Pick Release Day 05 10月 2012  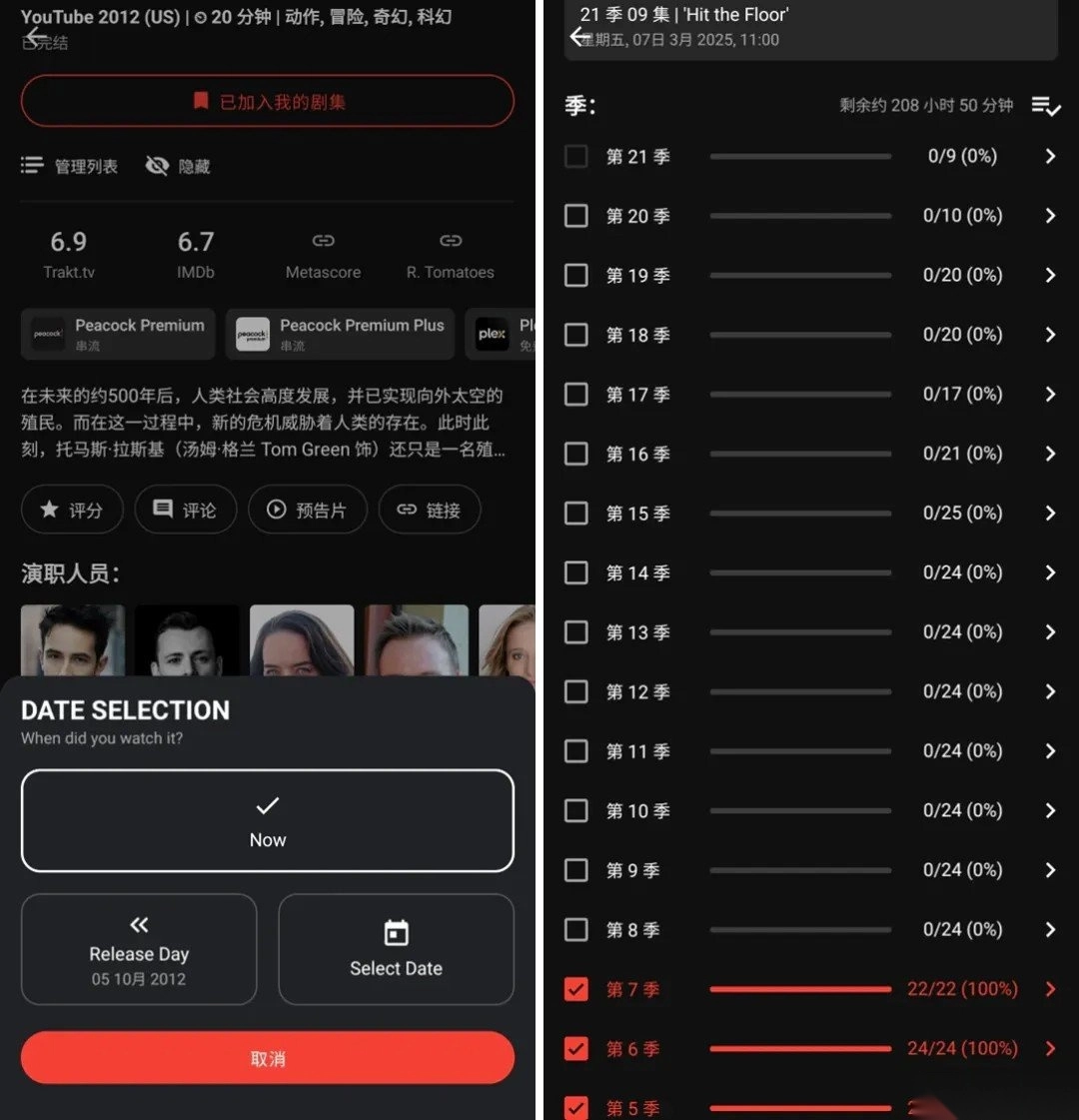pos(139,948)
